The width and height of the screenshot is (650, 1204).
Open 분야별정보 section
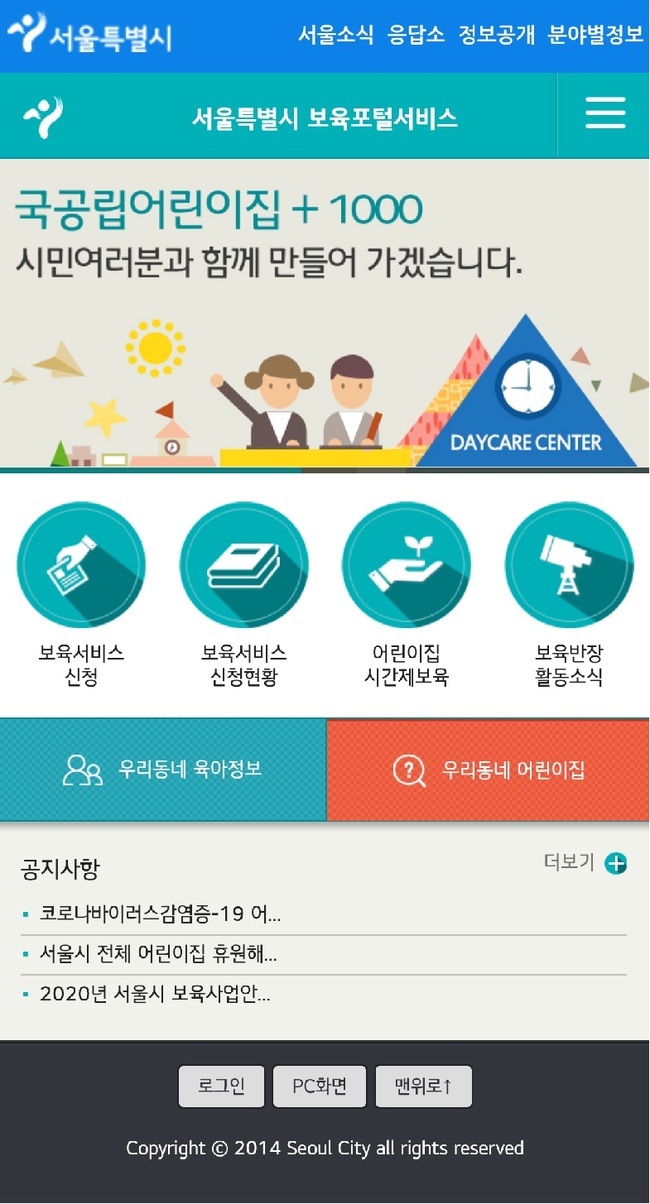pyautogui.click(x=595, y=35)
